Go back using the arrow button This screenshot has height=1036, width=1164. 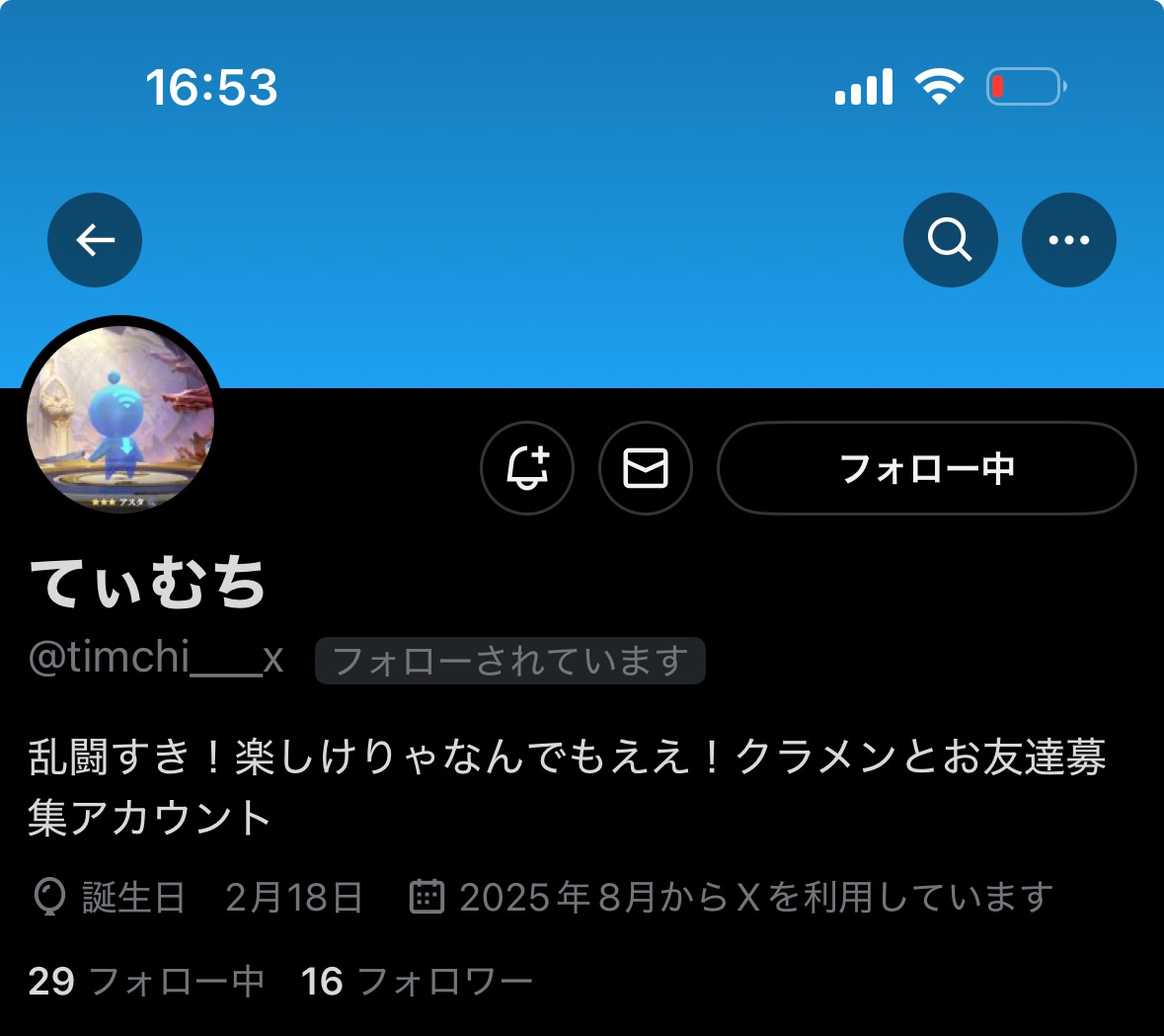[x=95, y=240]
